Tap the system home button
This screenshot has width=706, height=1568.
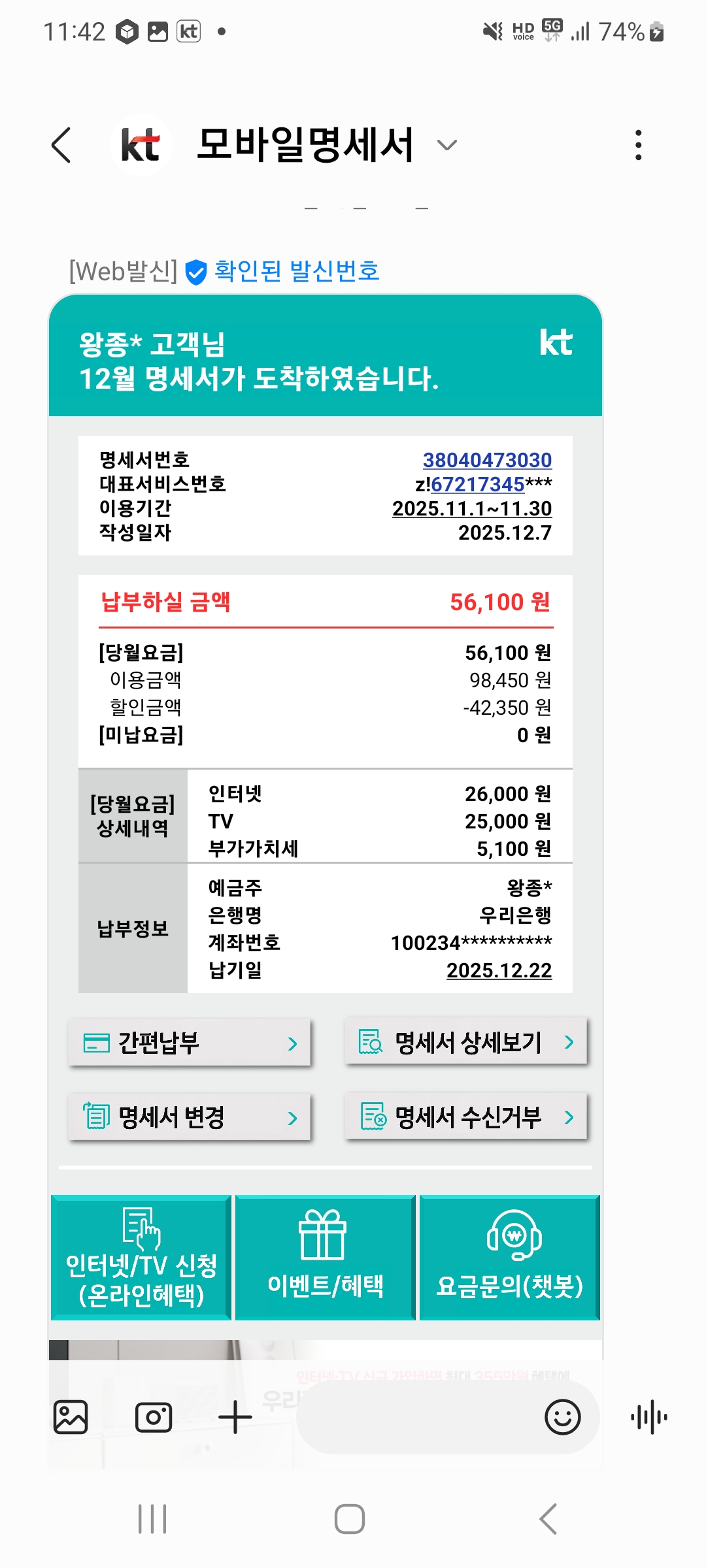(x=350, y=1519)
